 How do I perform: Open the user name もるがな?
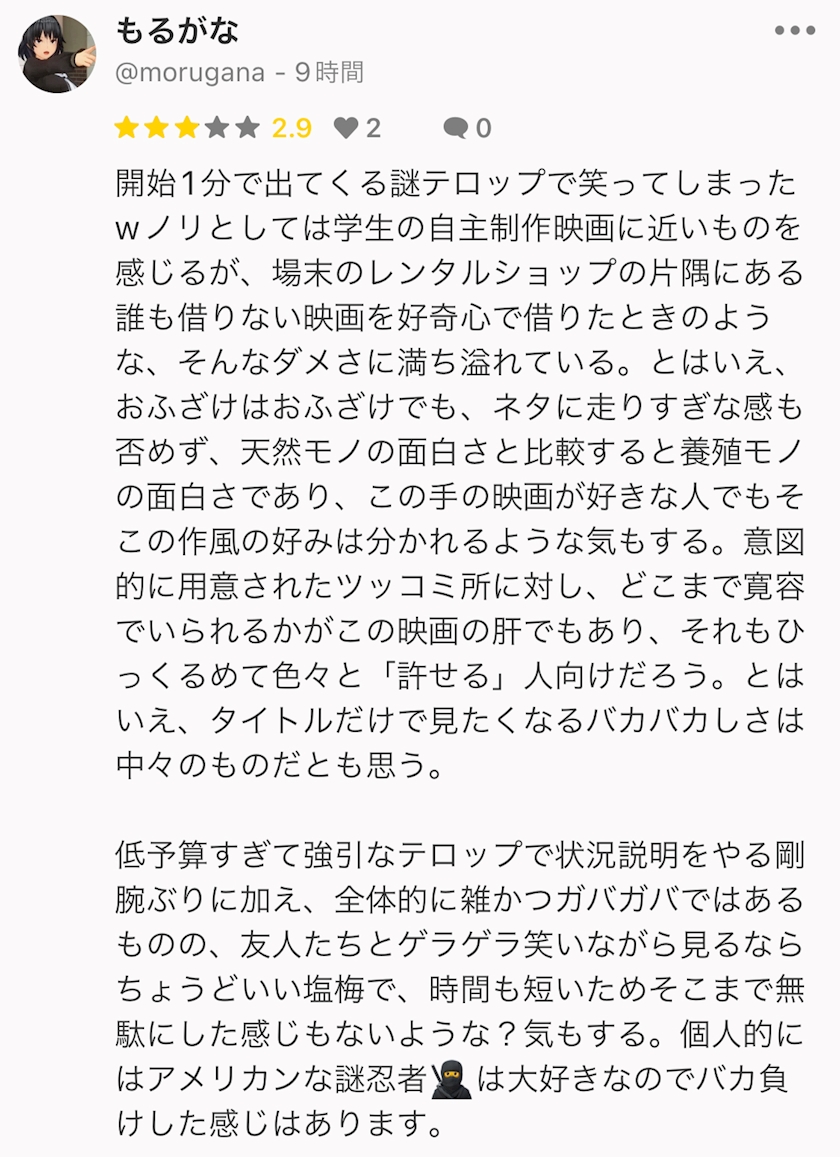178,30
